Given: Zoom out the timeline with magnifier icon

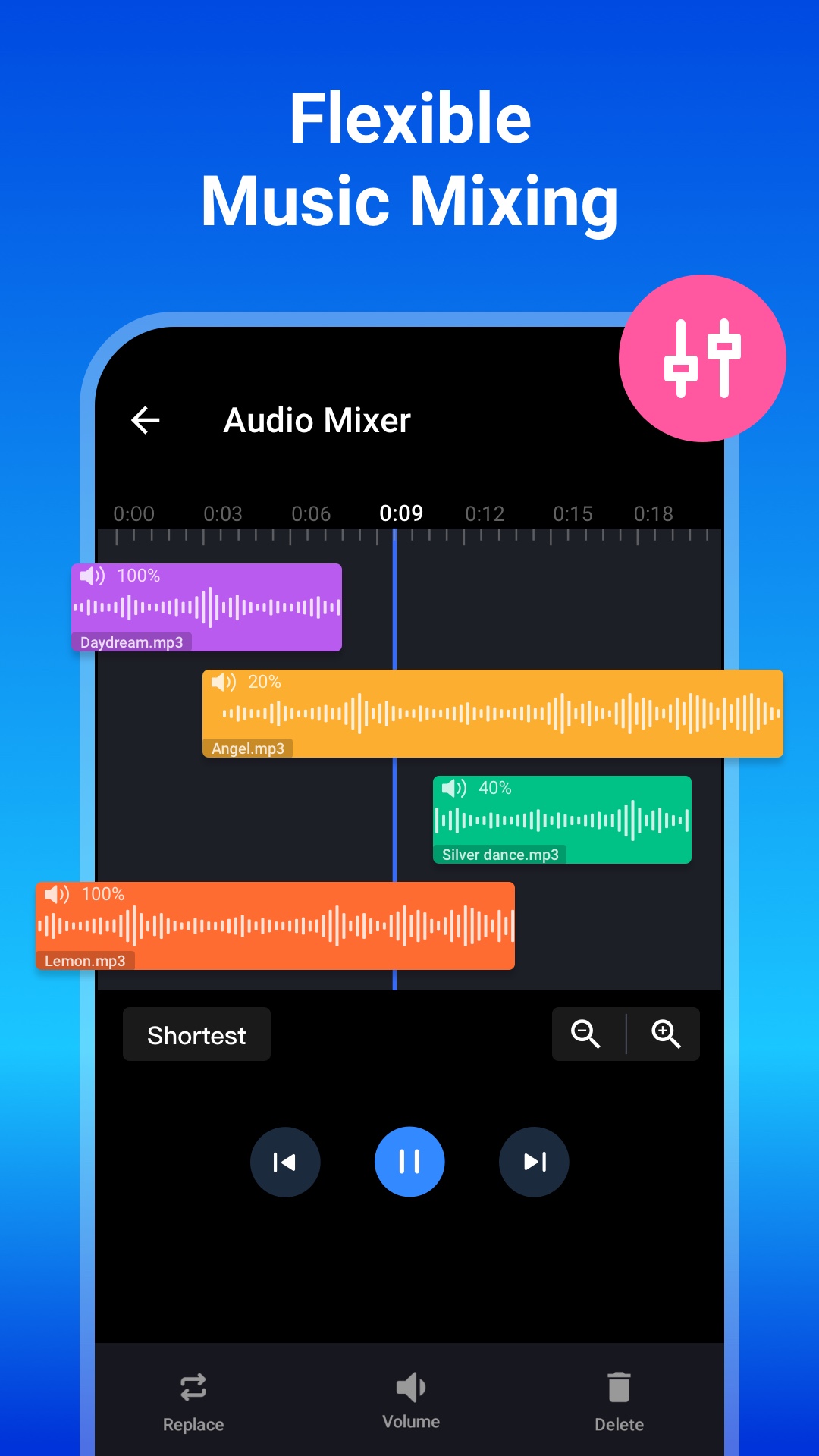Looking at the screenshot, I should (585, 1034).
